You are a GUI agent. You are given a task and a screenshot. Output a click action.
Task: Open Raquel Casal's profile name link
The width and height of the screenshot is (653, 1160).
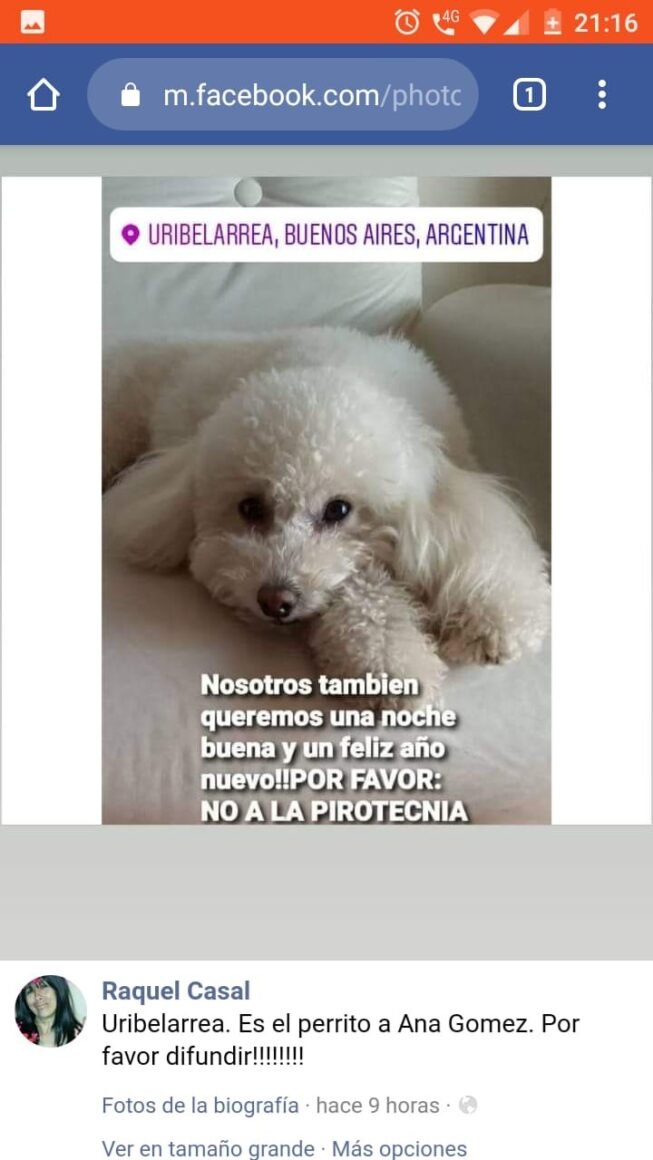176,991
